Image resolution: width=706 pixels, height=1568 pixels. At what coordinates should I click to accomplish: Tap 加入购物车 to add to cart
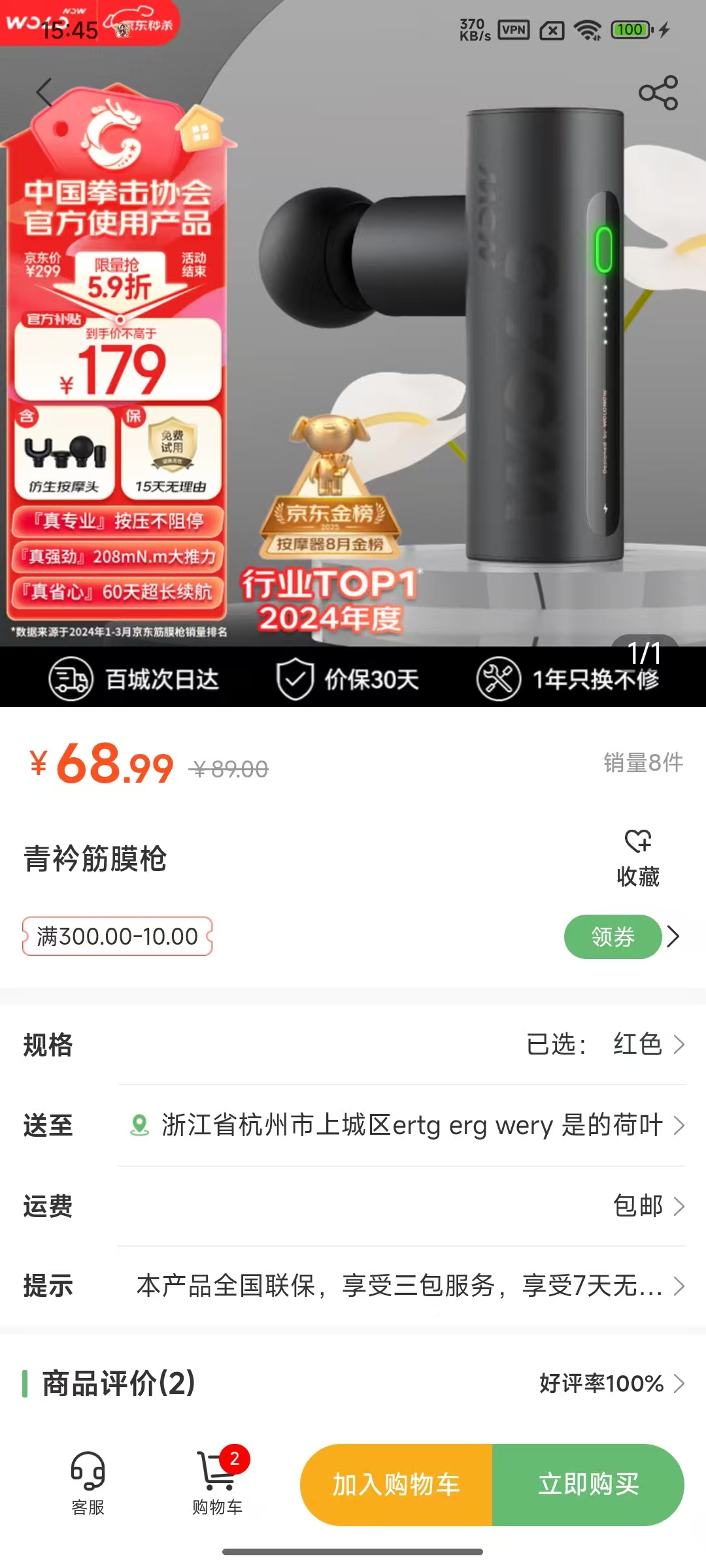click(x=396, y=1484)
